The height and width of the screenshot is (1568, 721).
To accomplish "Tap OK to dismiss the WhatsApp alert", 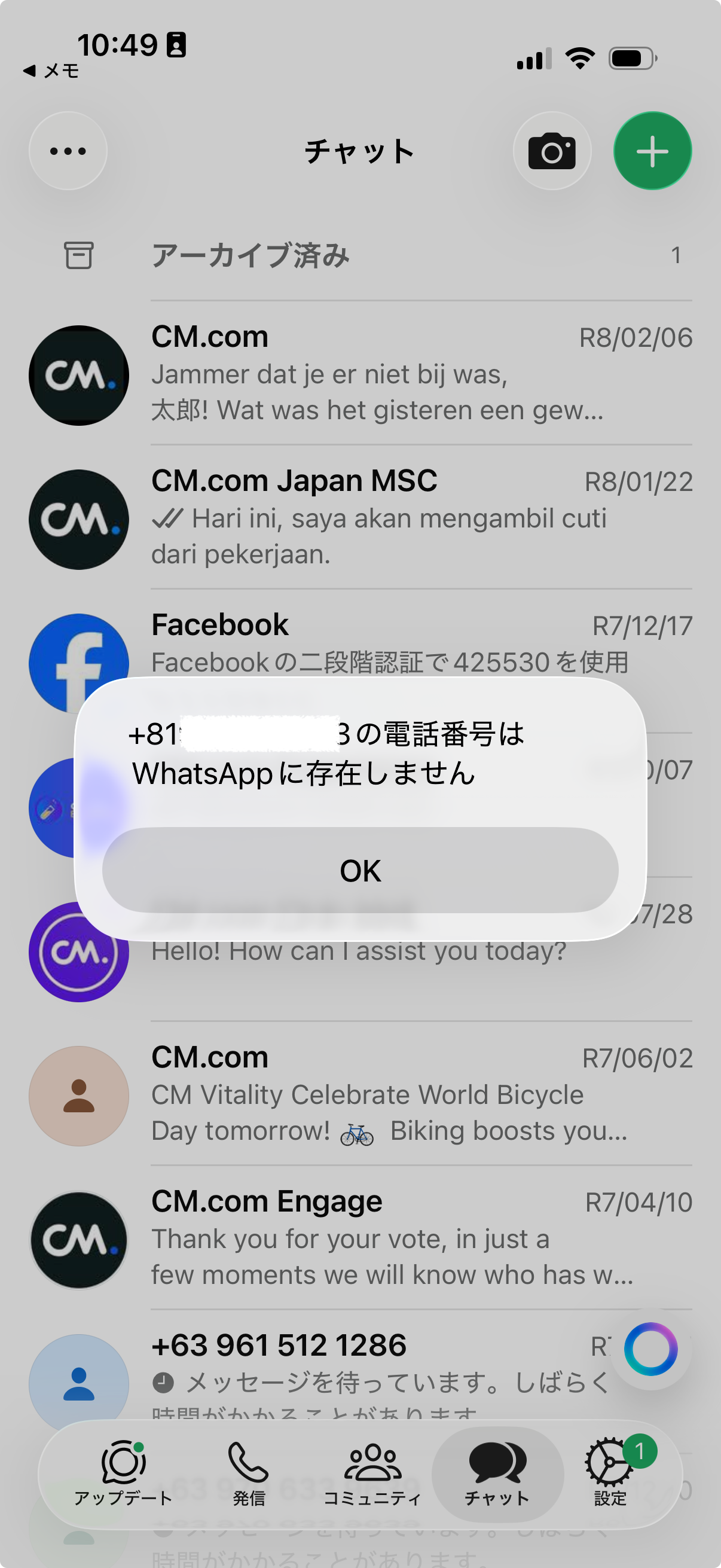I will coord(360,870).
